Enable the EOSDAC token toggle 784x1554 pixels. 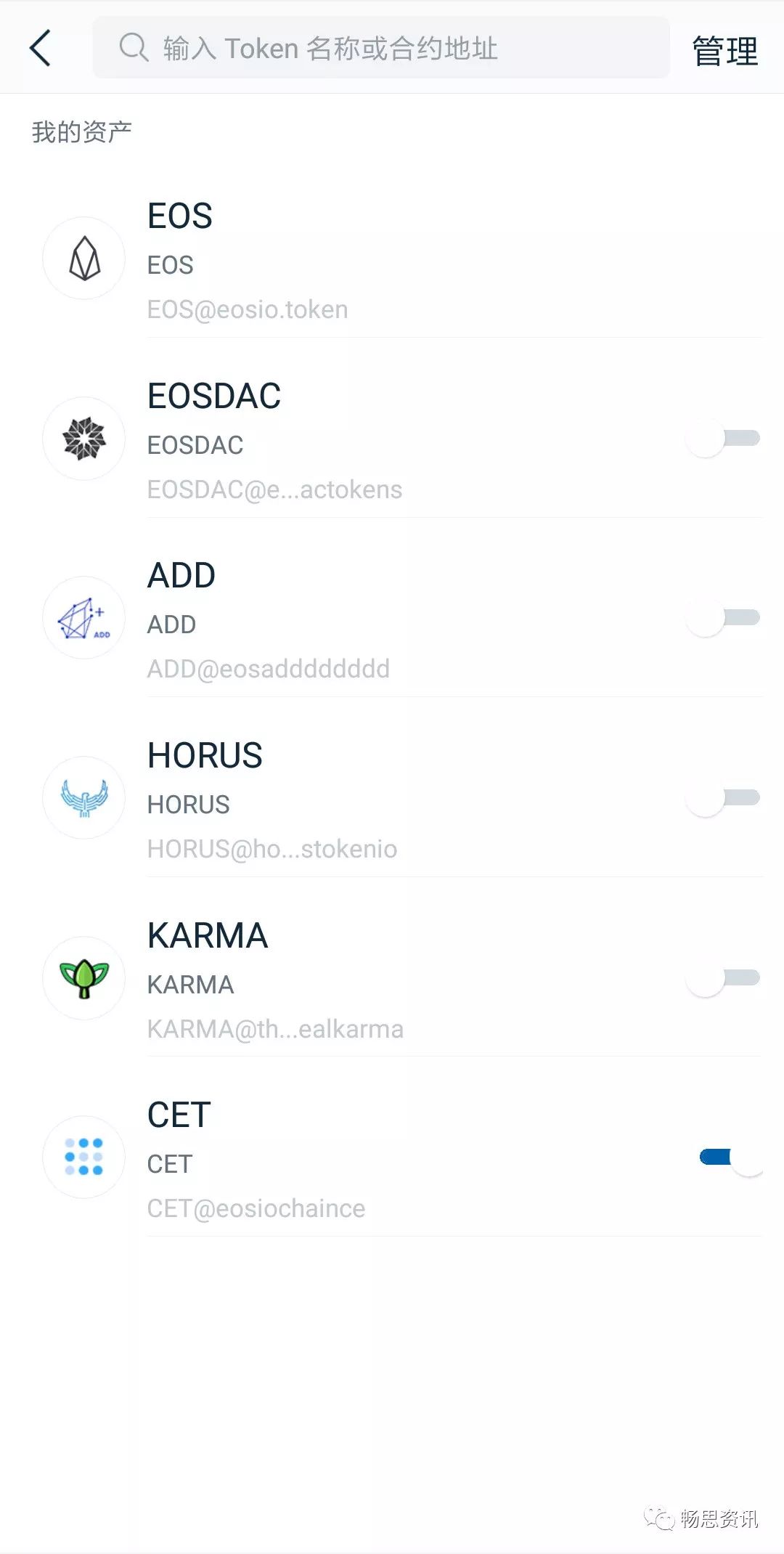tap(723, 439)
